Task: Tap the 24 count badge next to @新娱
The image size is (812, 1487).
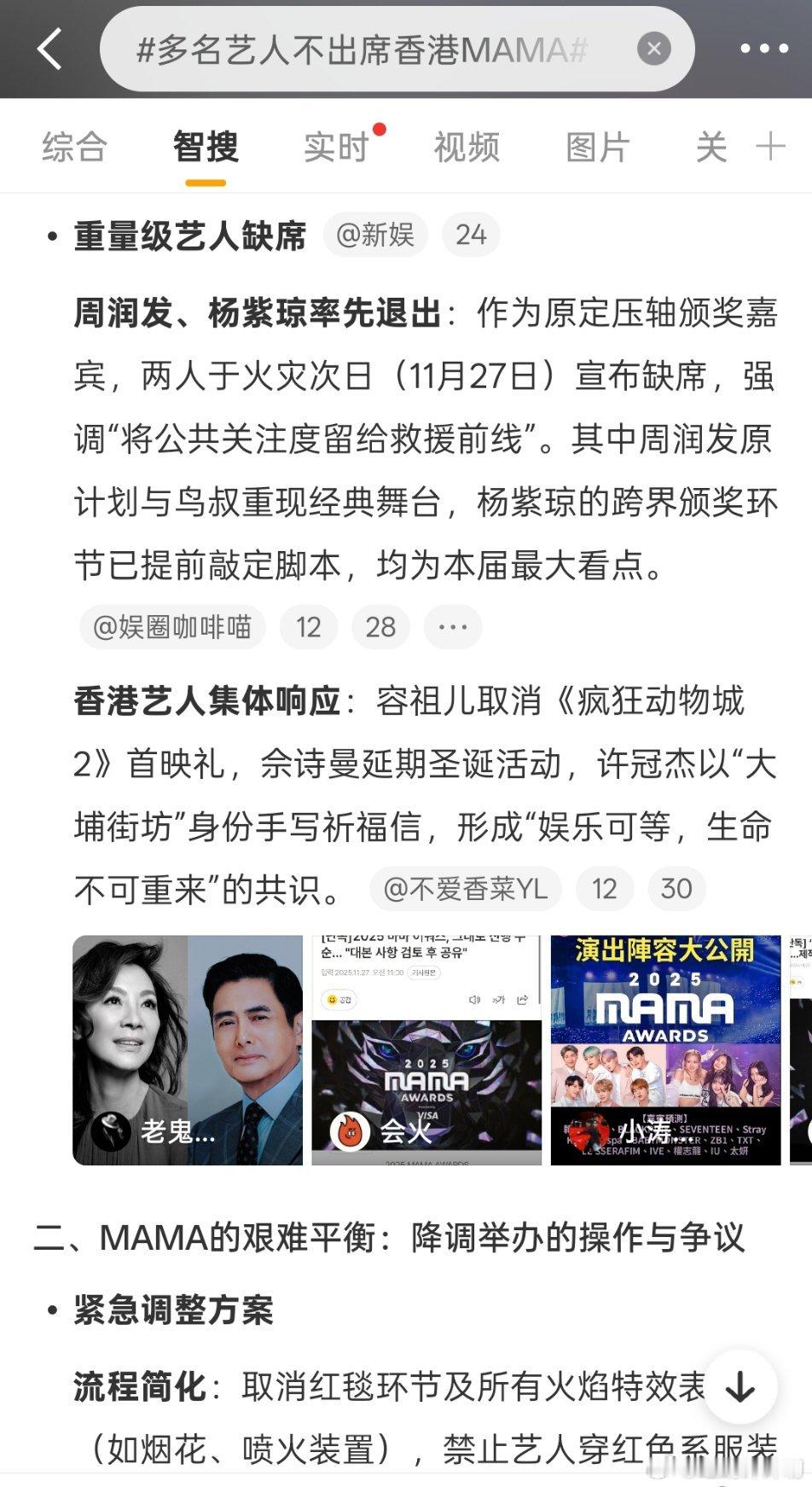Action: pos(473,233)
